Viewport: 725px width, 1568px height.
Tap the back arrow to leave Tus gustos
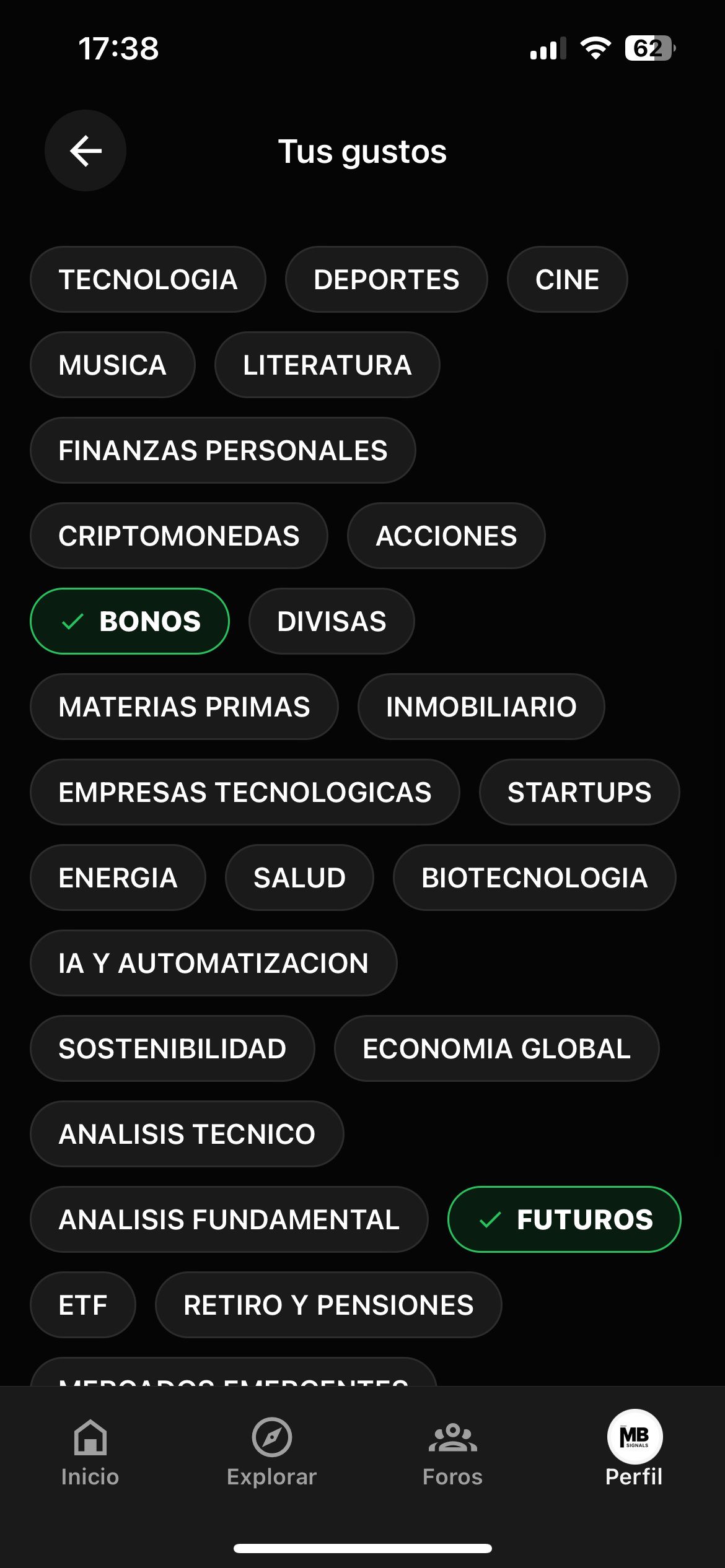[x=84, y=151]
